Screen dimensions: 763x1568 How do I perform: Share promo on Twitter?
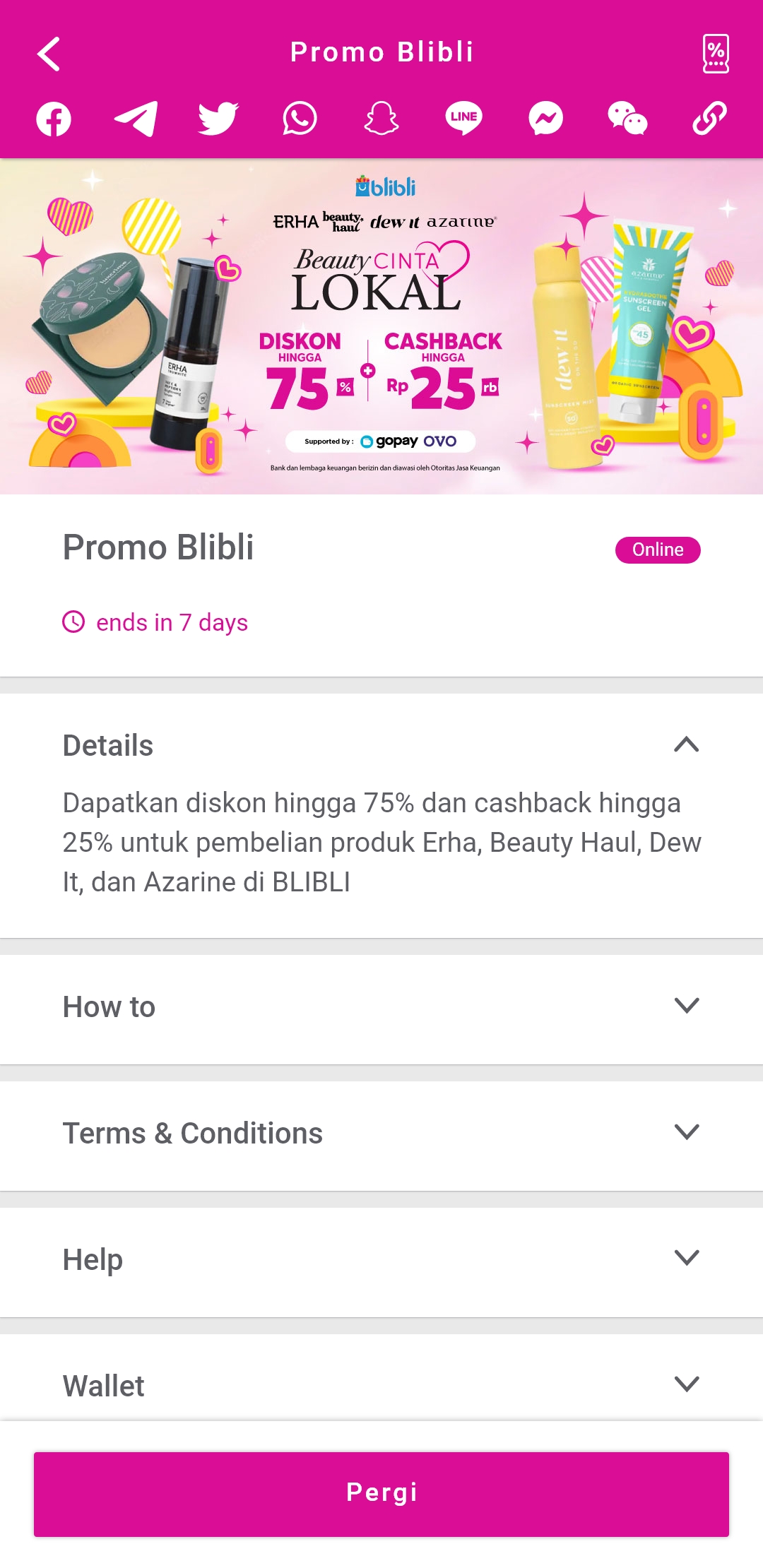[x=218, y=119]
